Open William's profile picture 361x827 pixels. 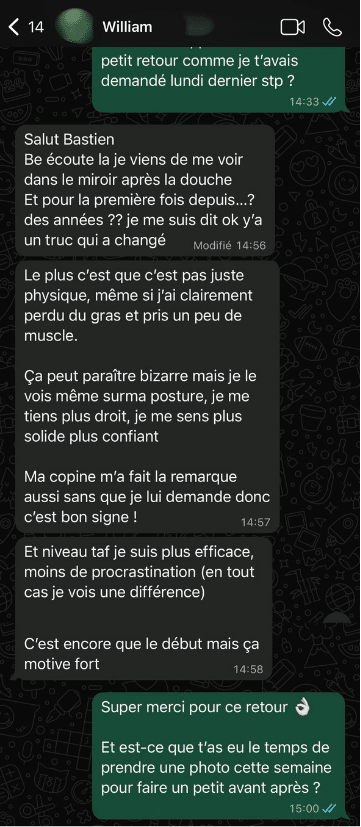point(73,26)
